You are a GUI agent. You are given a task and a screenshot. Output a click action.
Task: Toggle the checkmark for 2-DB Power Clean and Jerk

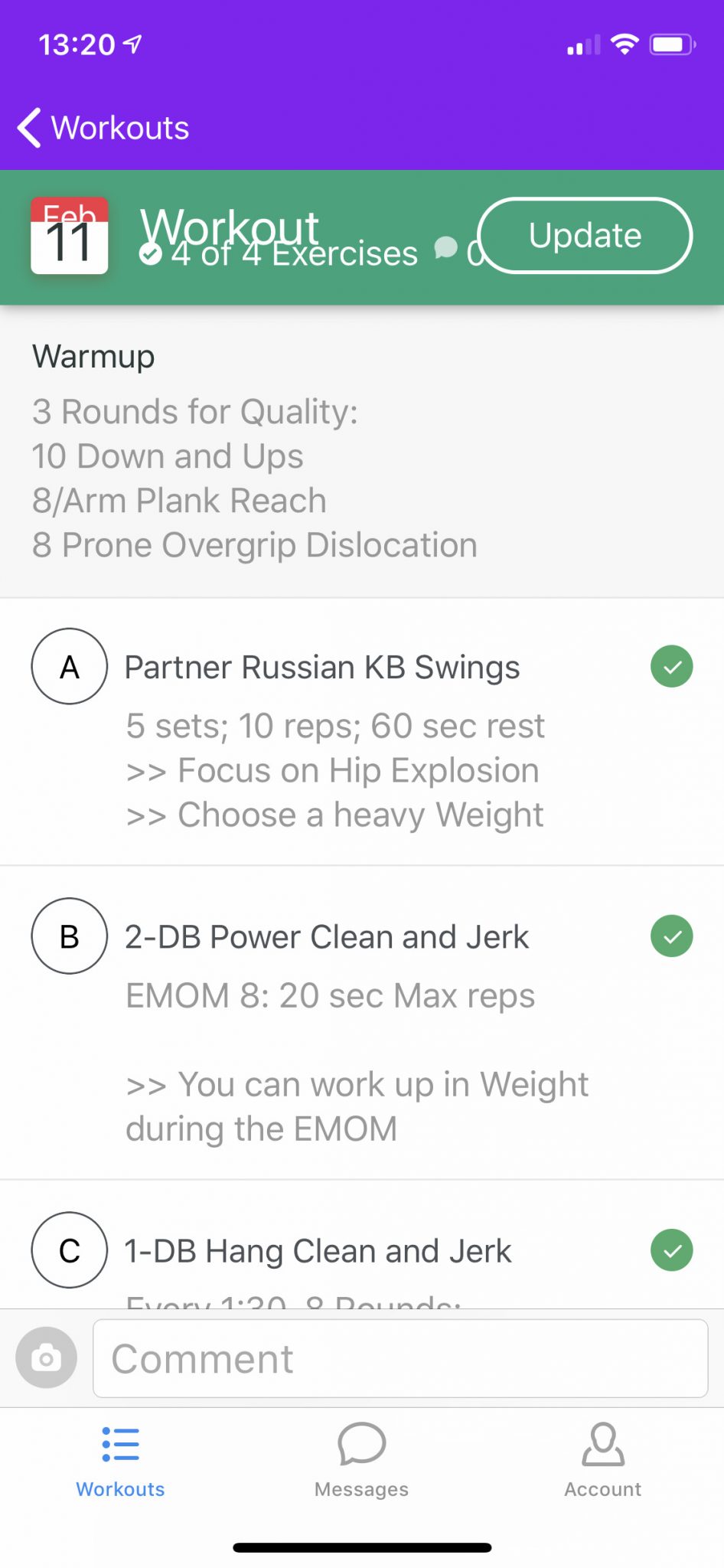[672, 936]
